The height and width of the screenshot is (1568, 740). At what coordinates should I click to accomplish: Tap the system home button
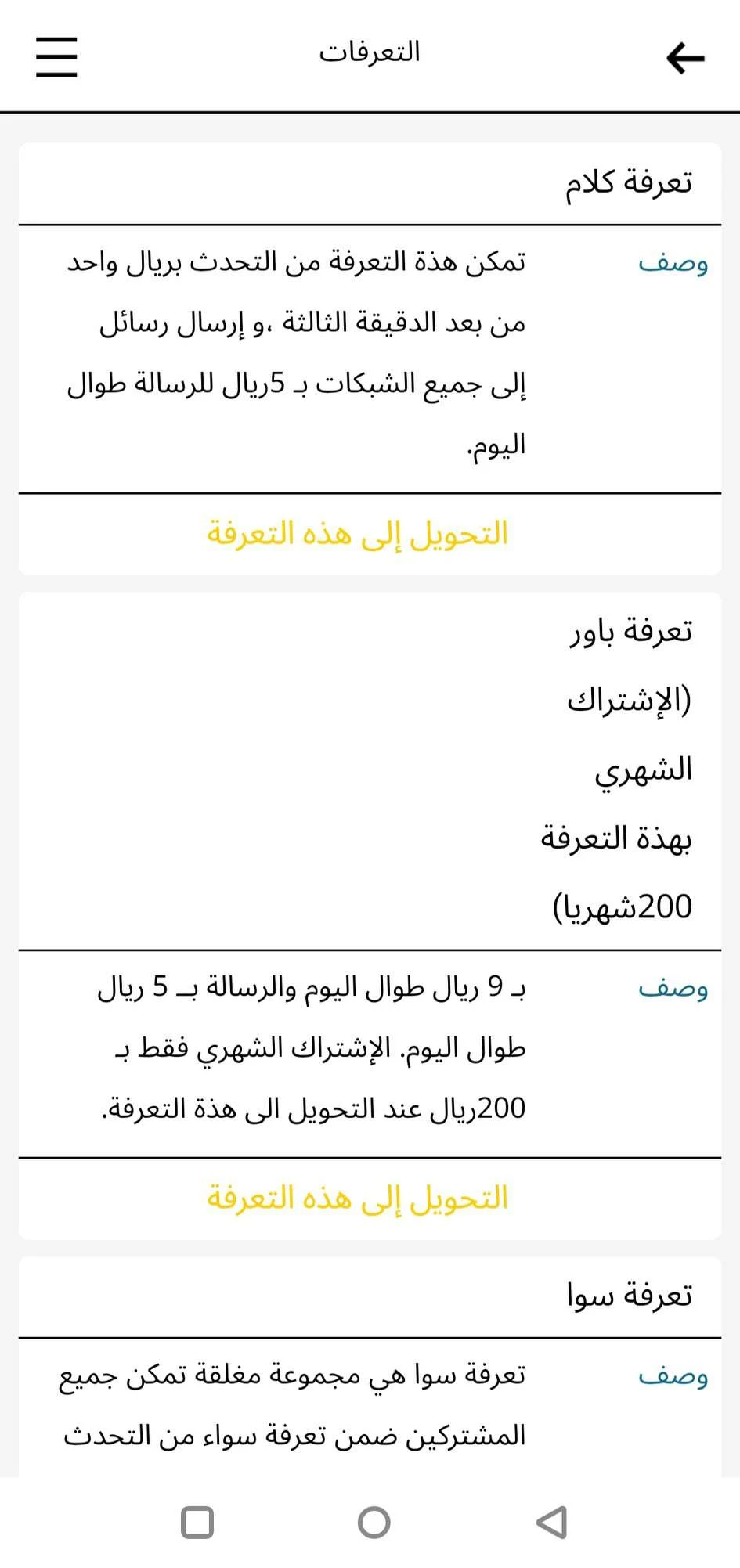click(x=374, y=1523)
